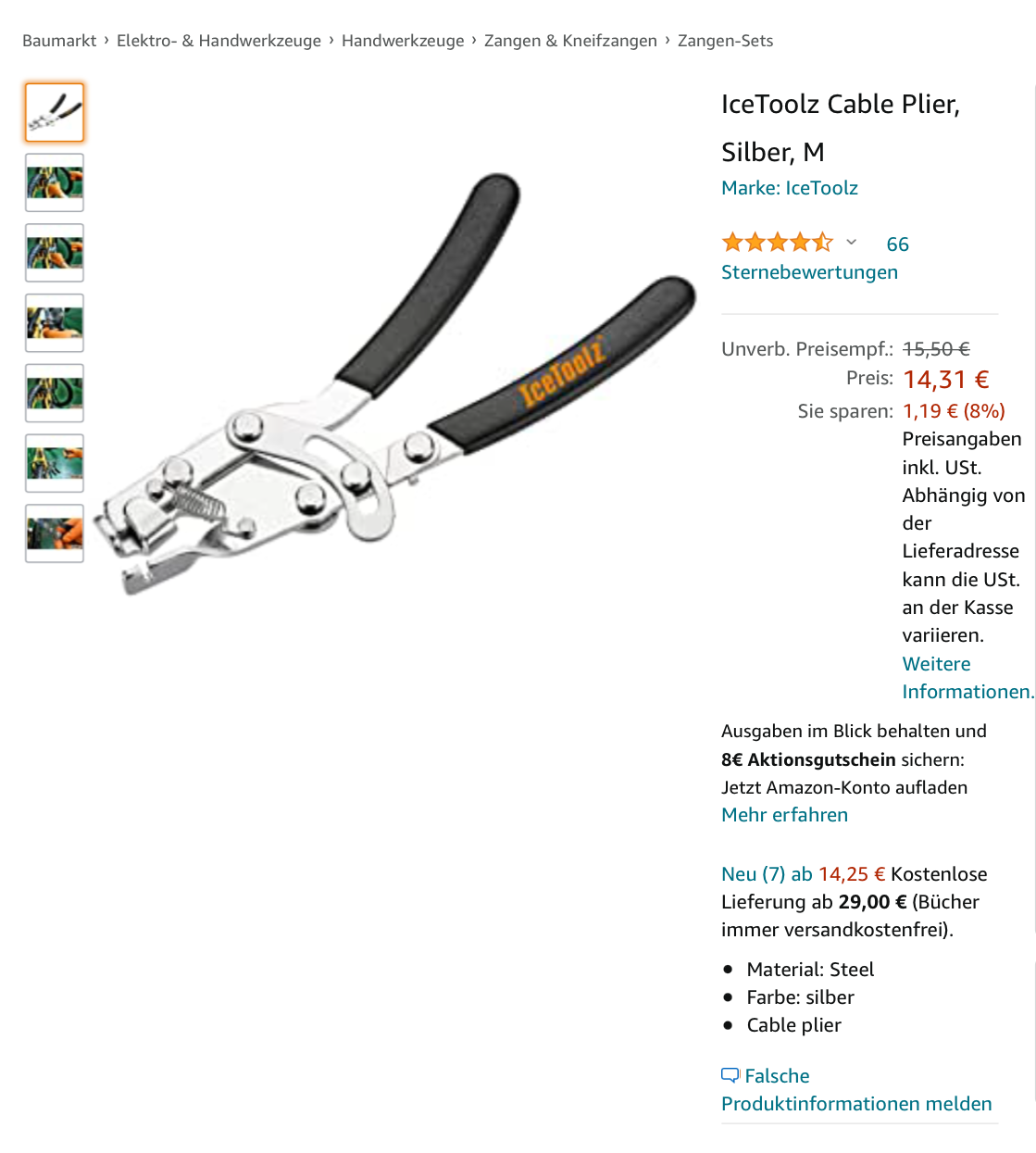View the second product image thumbnail
This screenshot has height=1153, width=1036.
(55, 182)
